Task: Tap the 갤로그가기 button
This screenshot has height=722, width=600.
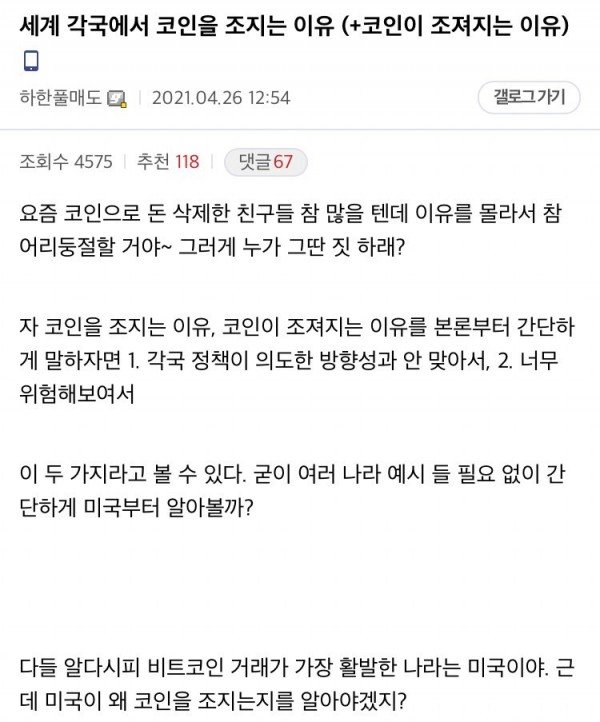Action: pos(528,97)
